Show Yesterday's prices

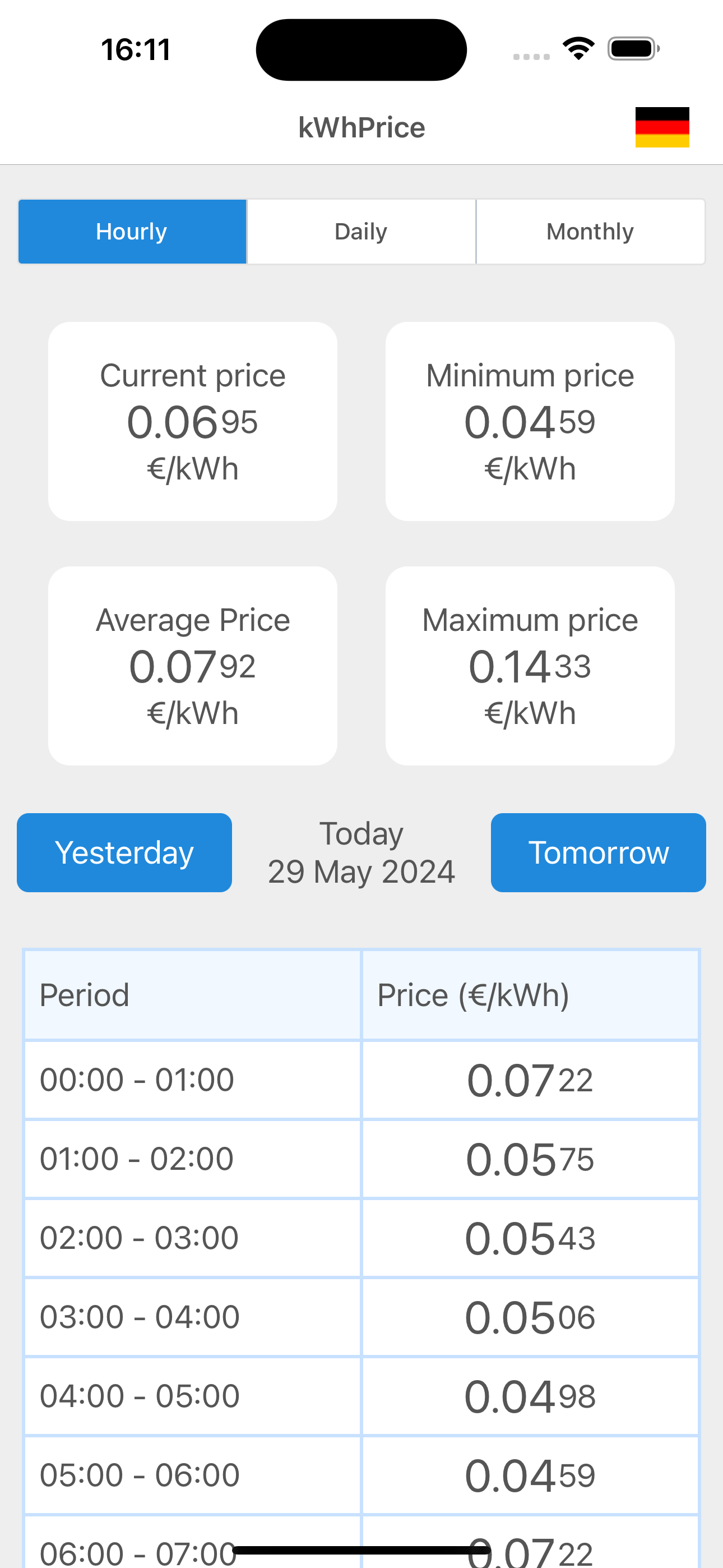tap(124, 853)
